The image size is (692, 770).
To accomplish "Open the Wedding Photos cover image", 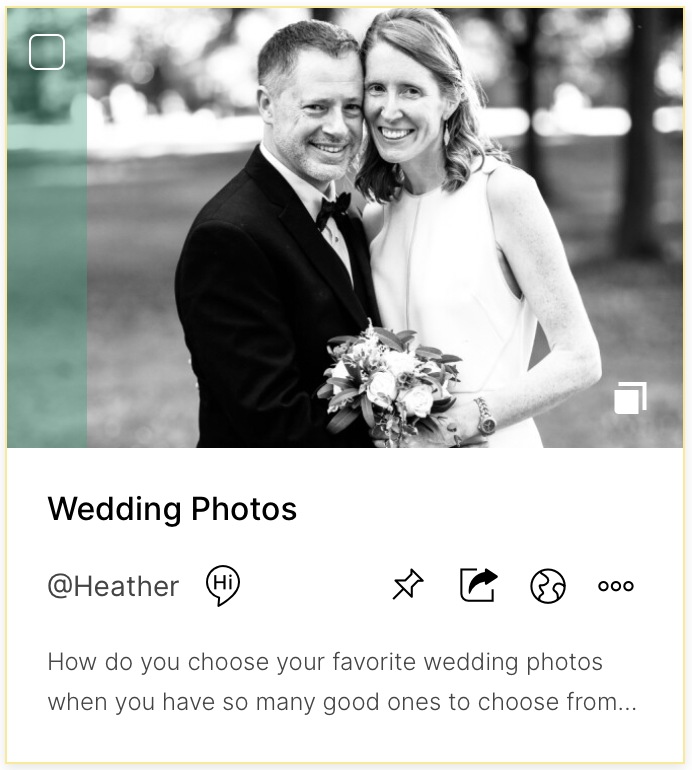I will coord(380,230).
